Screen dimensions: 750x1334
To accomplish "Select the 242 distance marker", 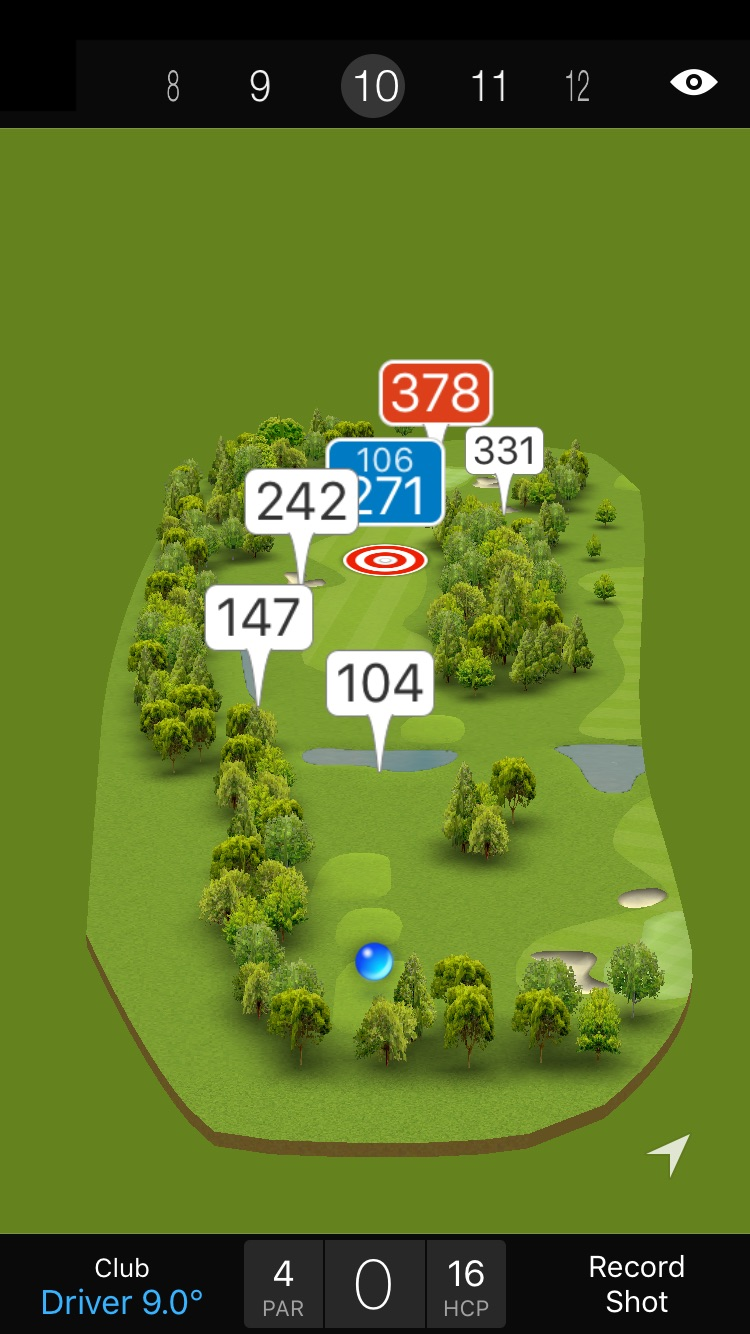I will point(301,502).
